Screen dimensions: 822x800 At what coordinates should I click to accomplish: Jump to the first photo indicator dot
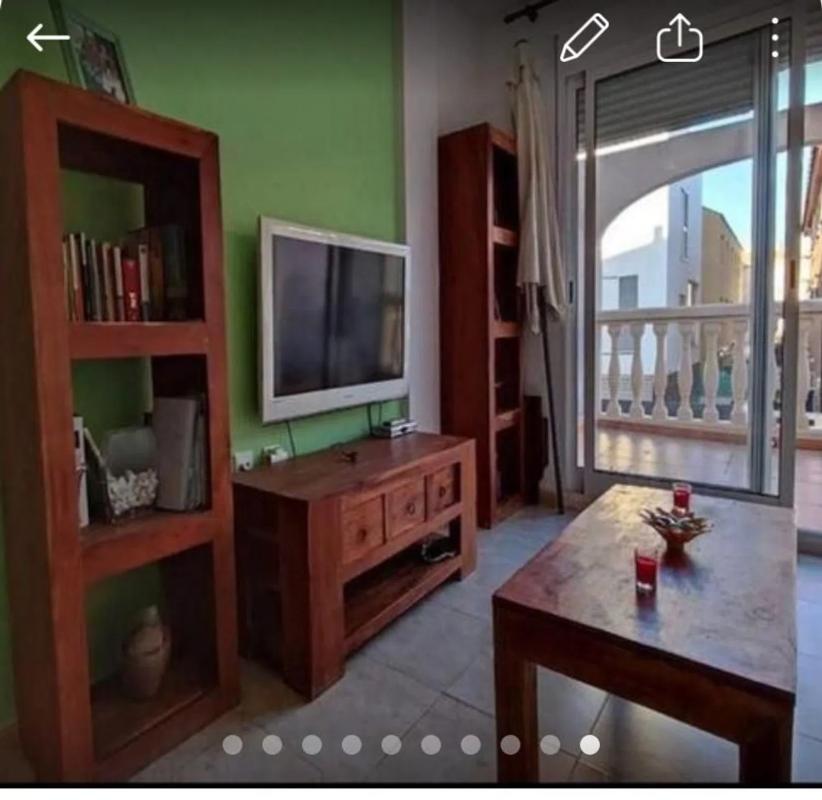tap(233, 745)
